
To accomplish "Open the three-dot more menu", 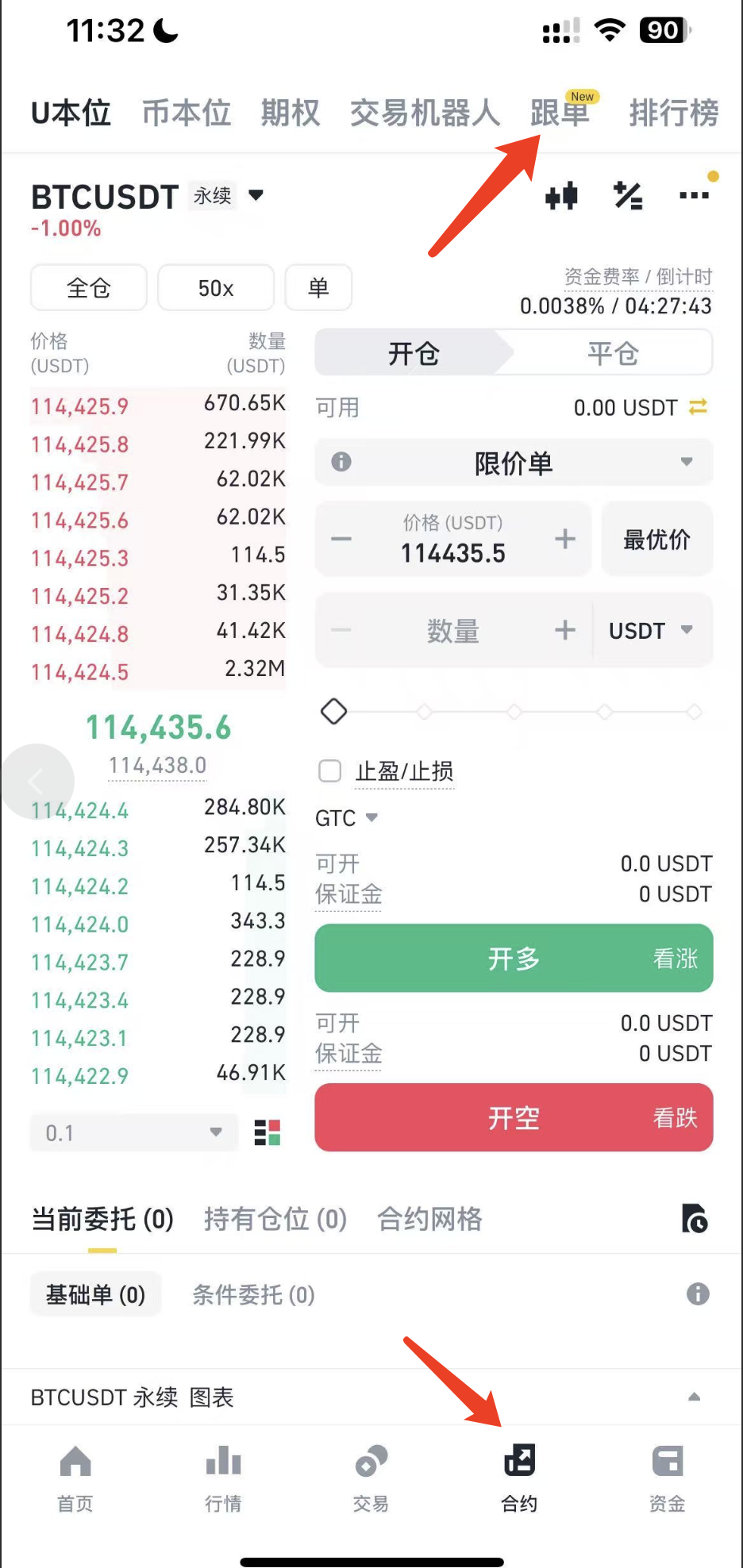I will point(694,195).
